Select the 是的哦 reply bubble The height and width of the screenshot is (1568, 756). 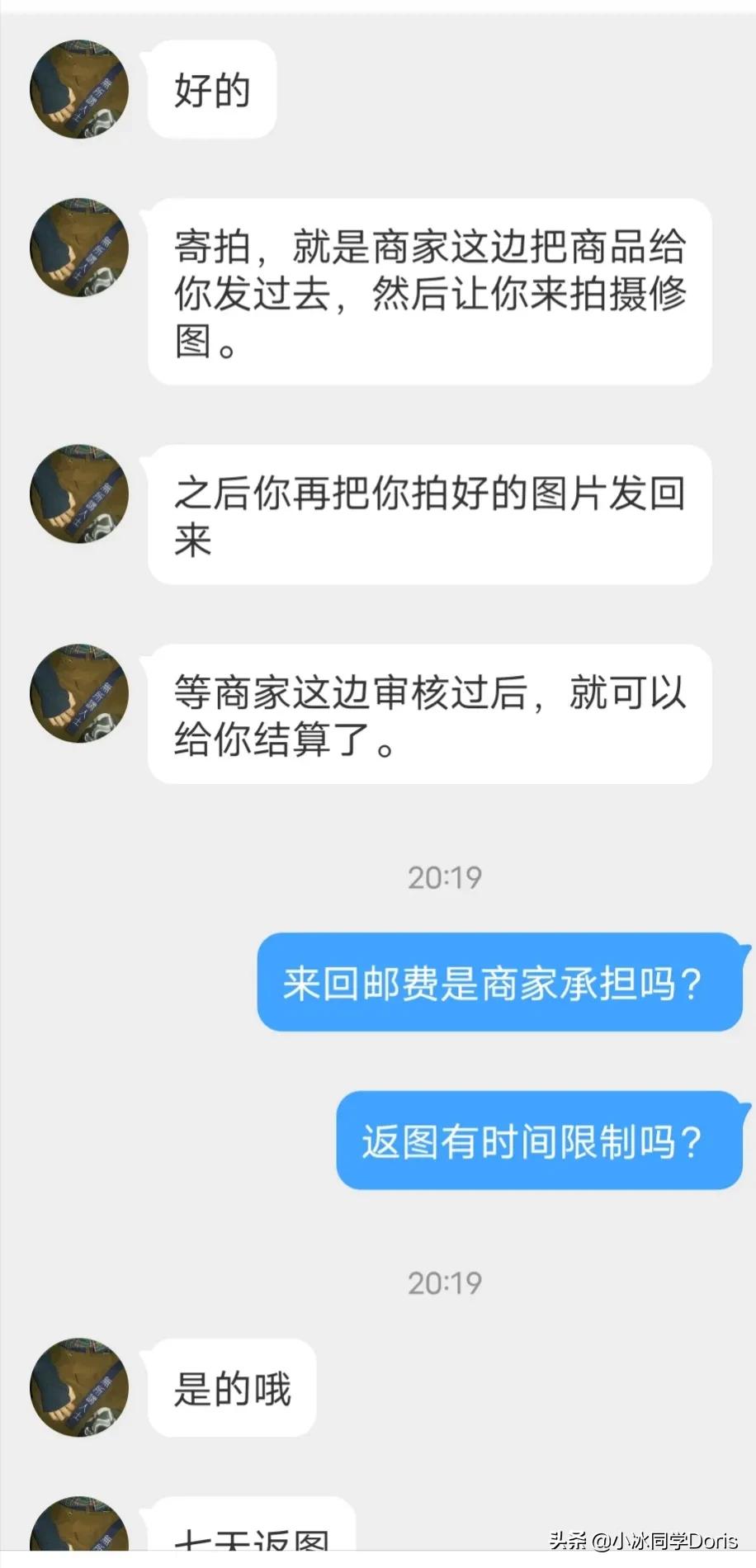231,1389
